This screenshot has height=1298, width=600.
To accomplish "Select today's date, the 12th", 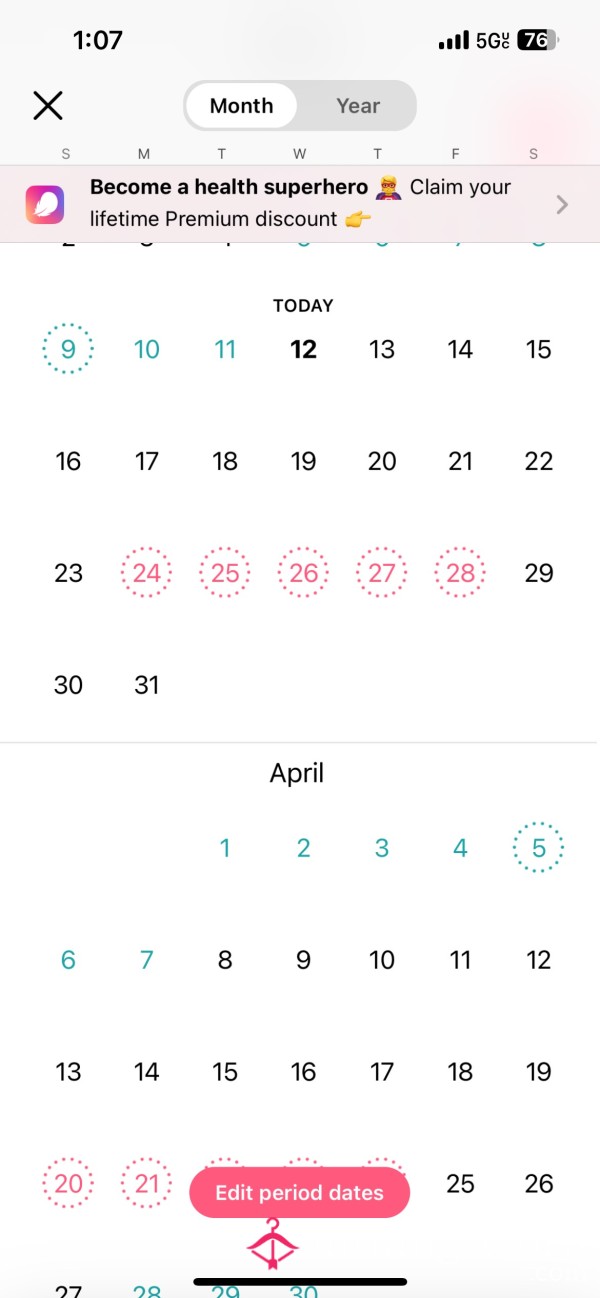I will click(x=303, y=349).
